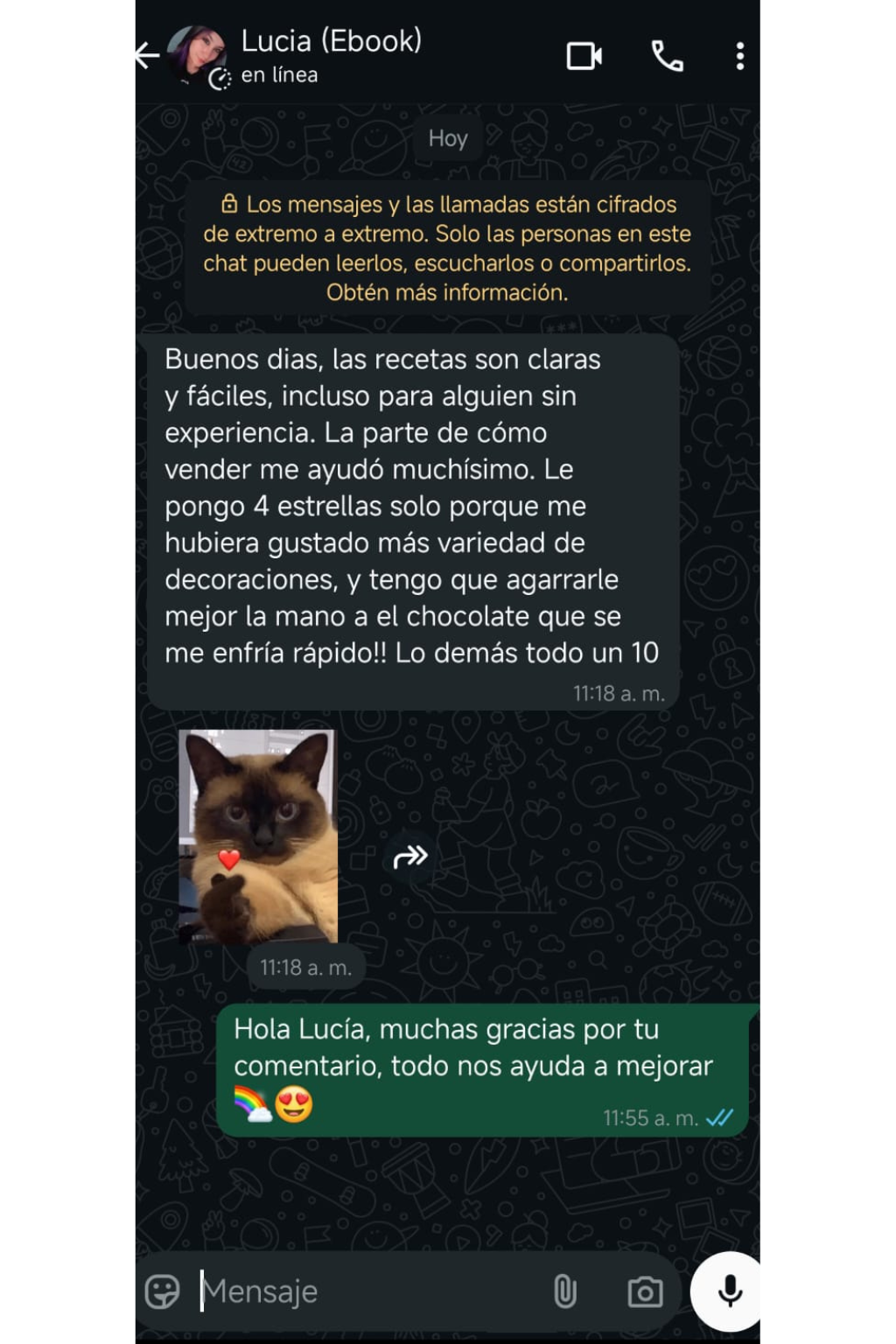Forward the cat sticker
This screenshot has width=896, height=1344.
click(410, 857)
